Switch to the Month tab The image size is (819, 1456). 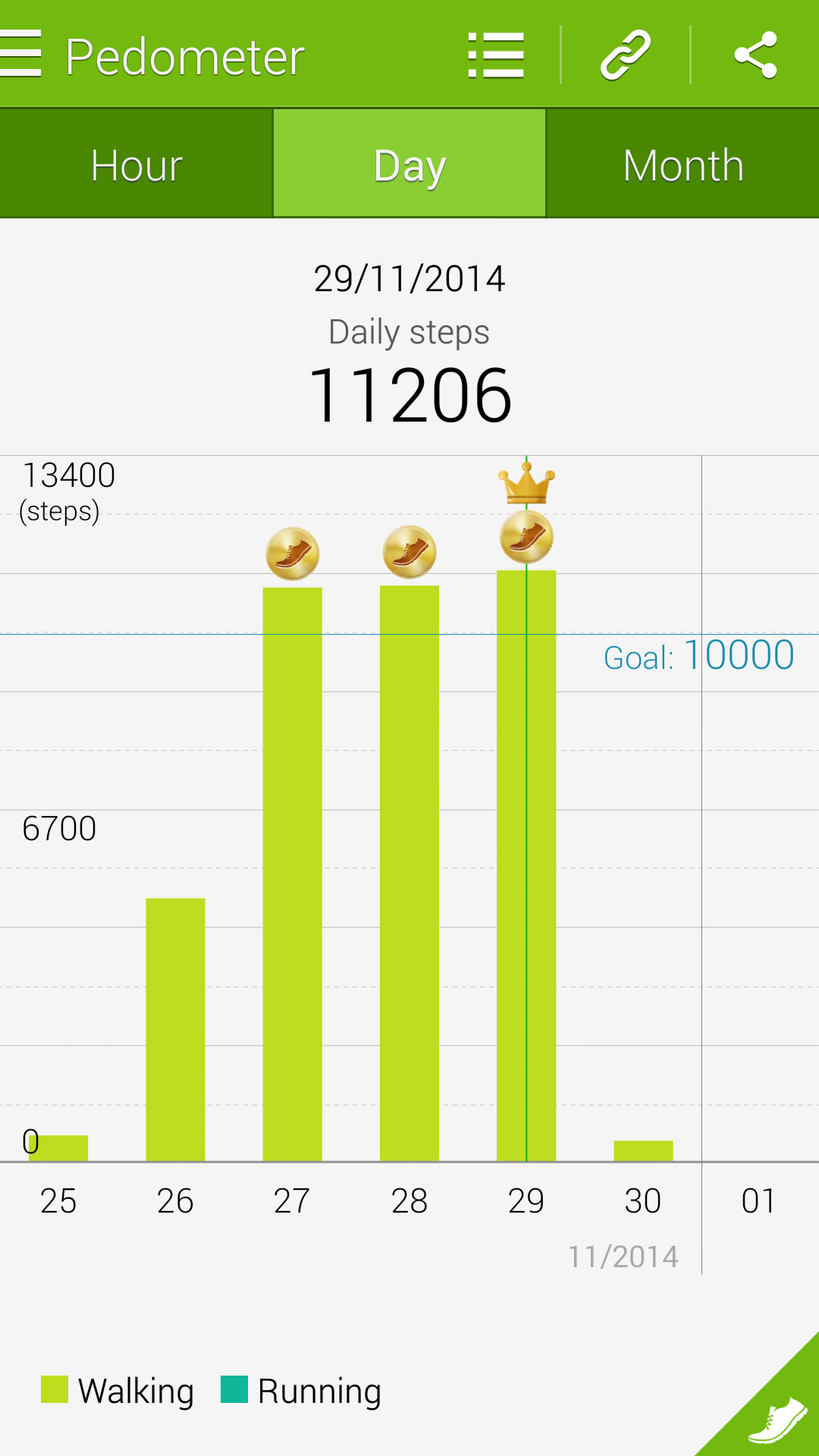pyautogui.click(x=682, y=165)
